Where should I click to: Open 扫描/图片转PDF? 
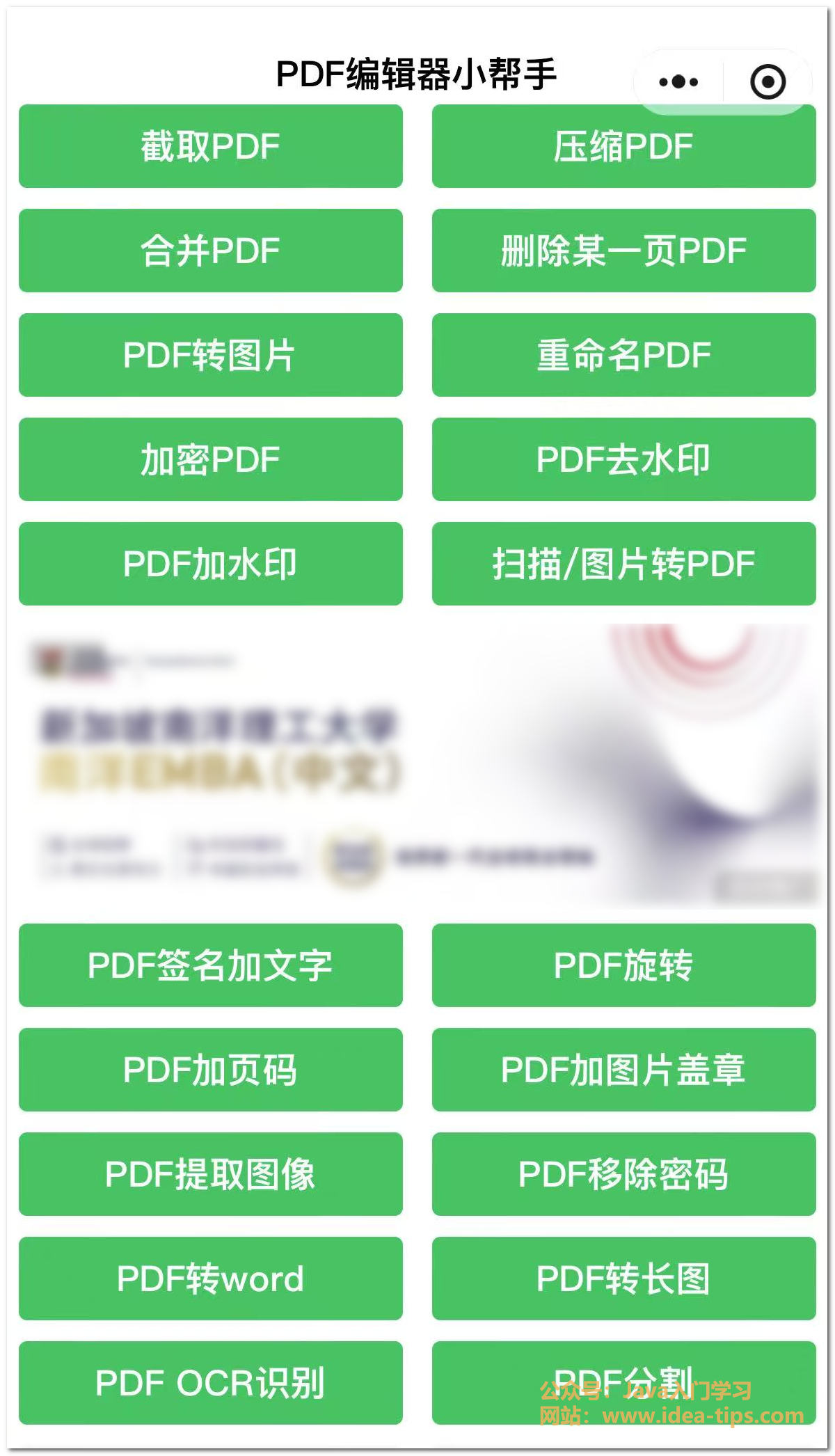coord(623,564)
